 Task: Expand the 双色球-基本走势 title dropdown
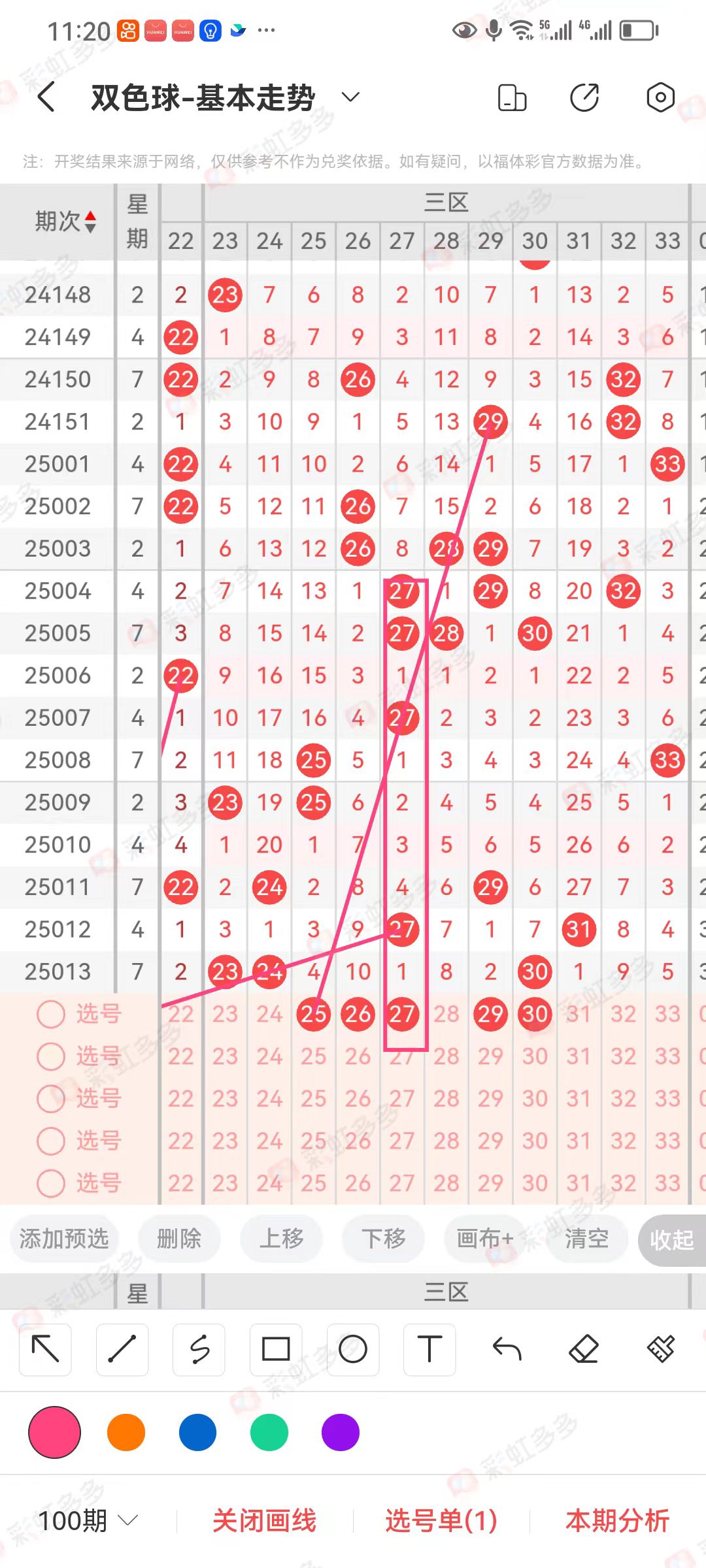pos(351,97)
